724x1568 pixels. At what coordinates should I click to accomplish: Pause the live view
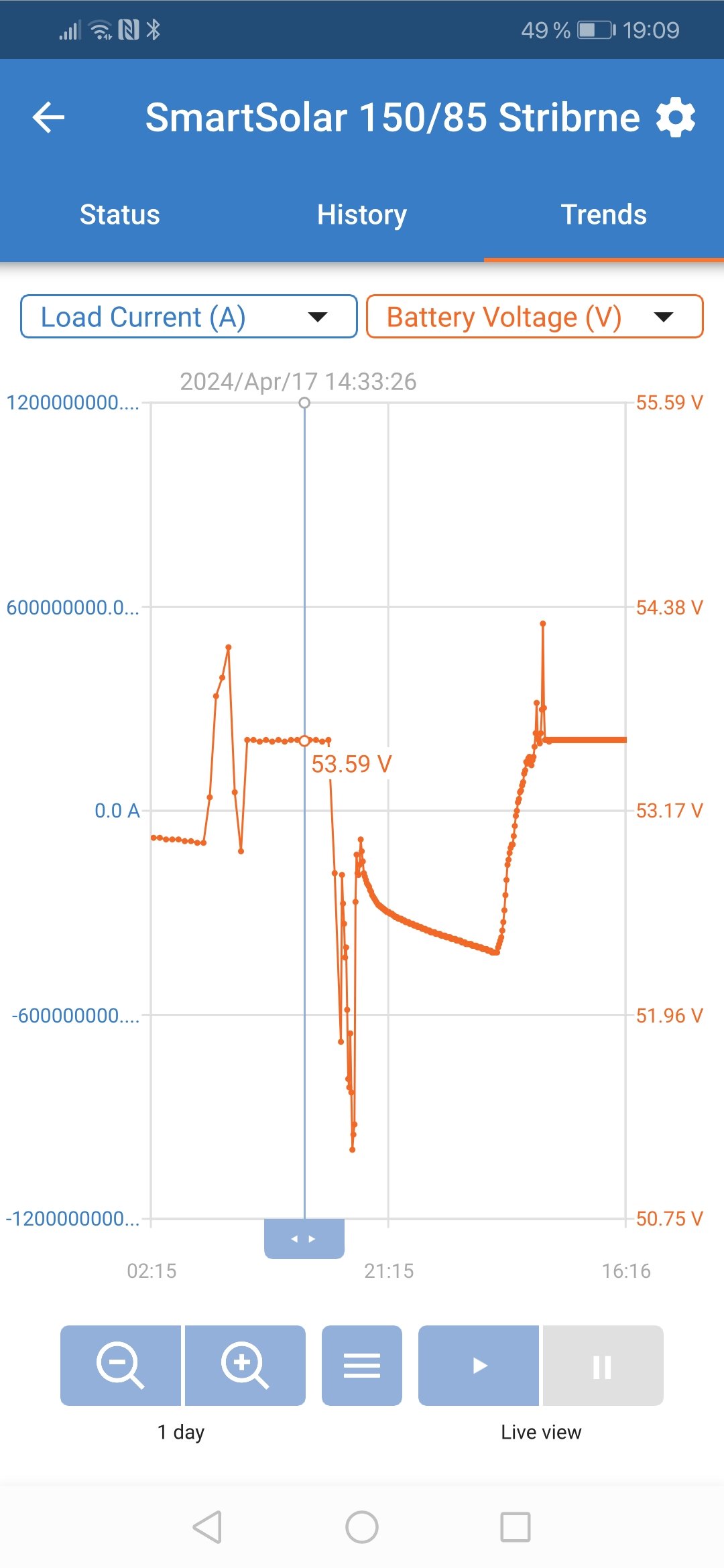pos(603,1365)
